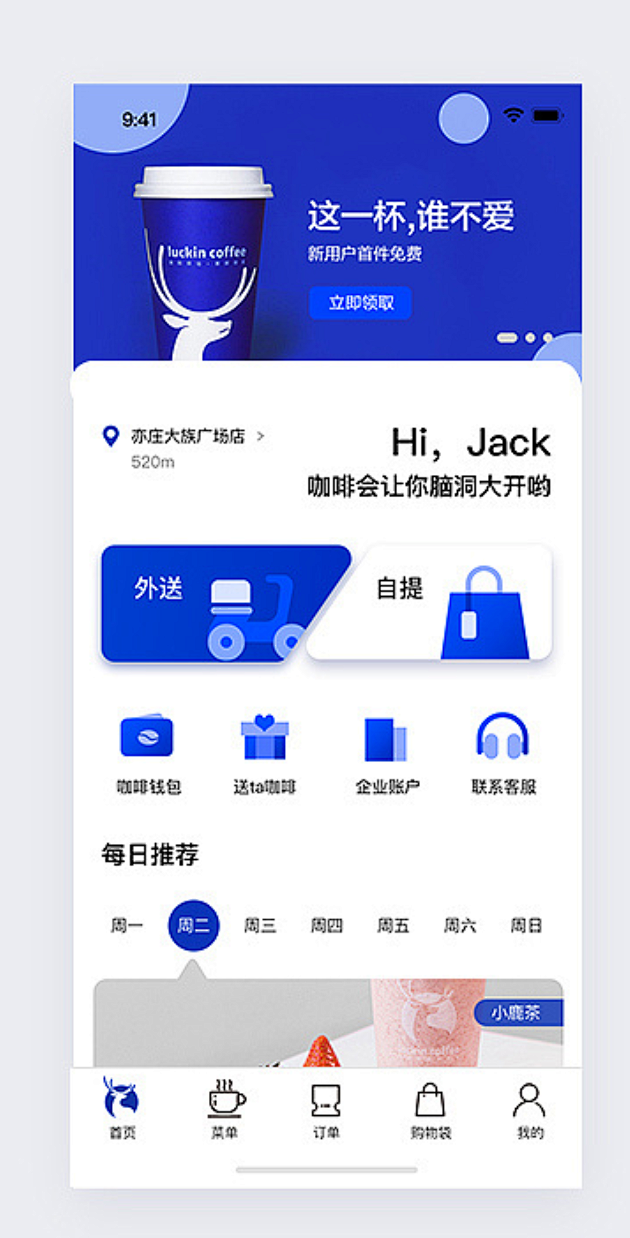
Task: Go to the 首页 home tab
Action: (x=122, y=1110)
